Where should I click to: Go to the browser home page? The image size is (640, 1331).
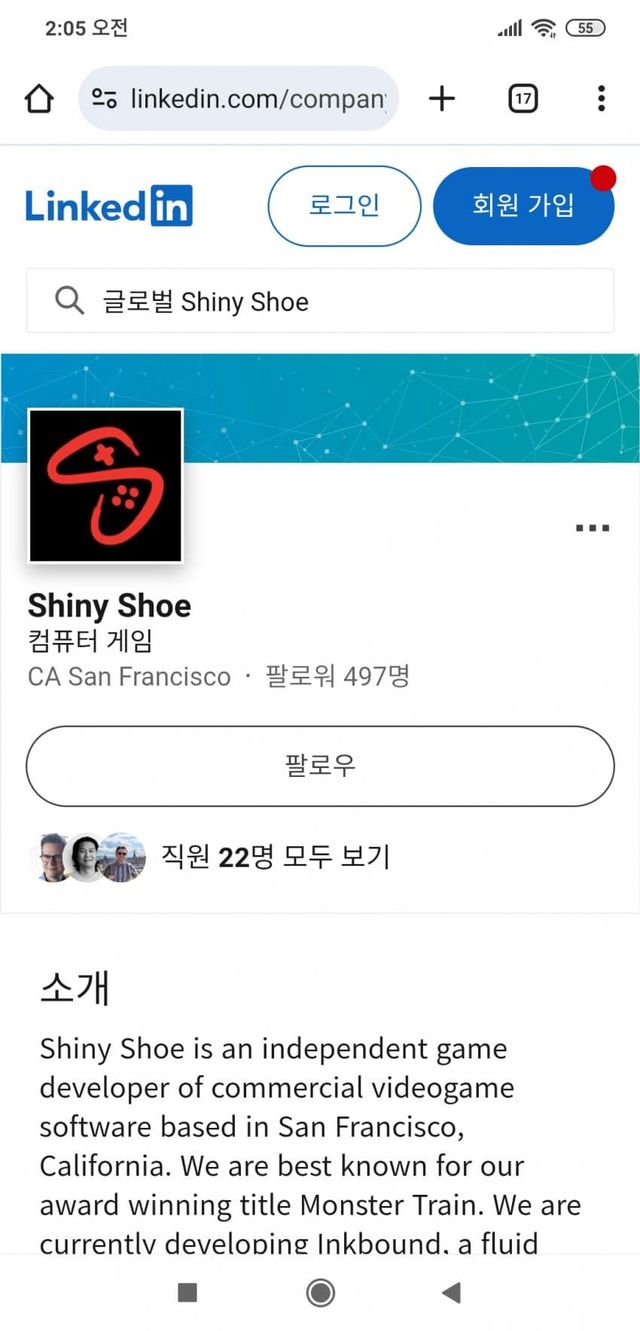[39, 98]
